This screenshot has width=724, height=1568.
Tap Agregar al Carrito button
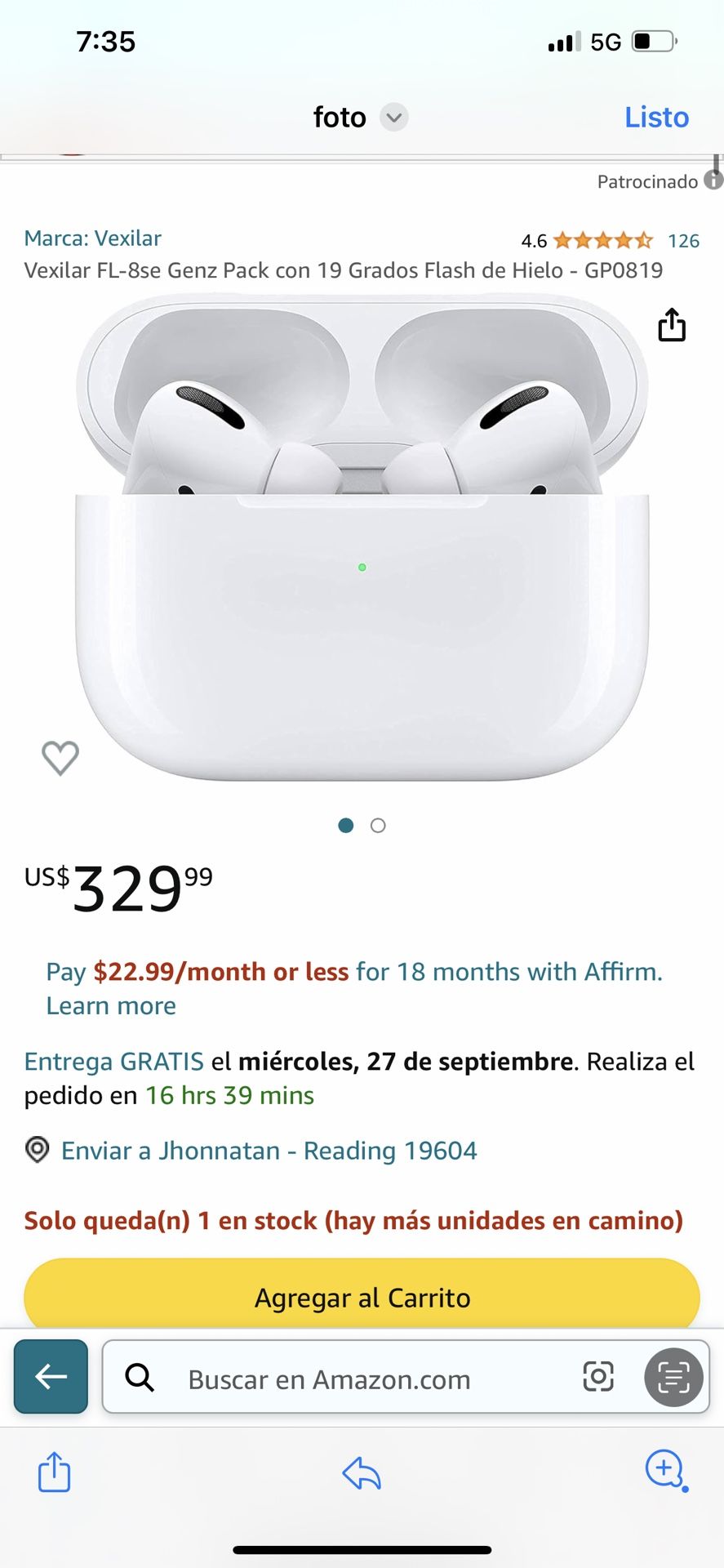point(362,1297)
